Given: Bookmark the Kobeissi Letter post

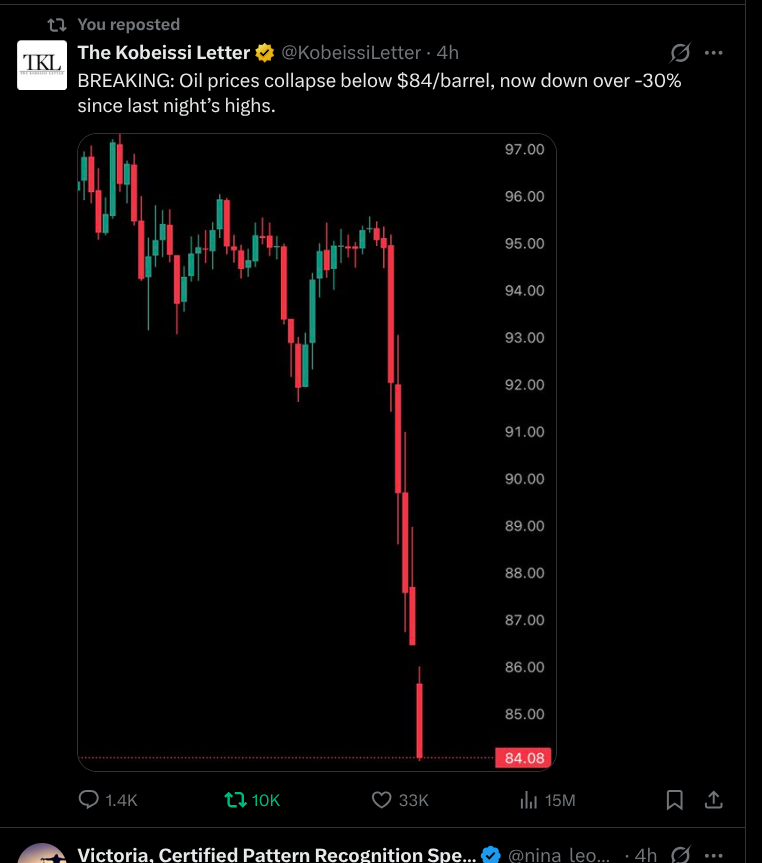Looking at the screenshot, I should pyautogui.click(x=675, y=800).
